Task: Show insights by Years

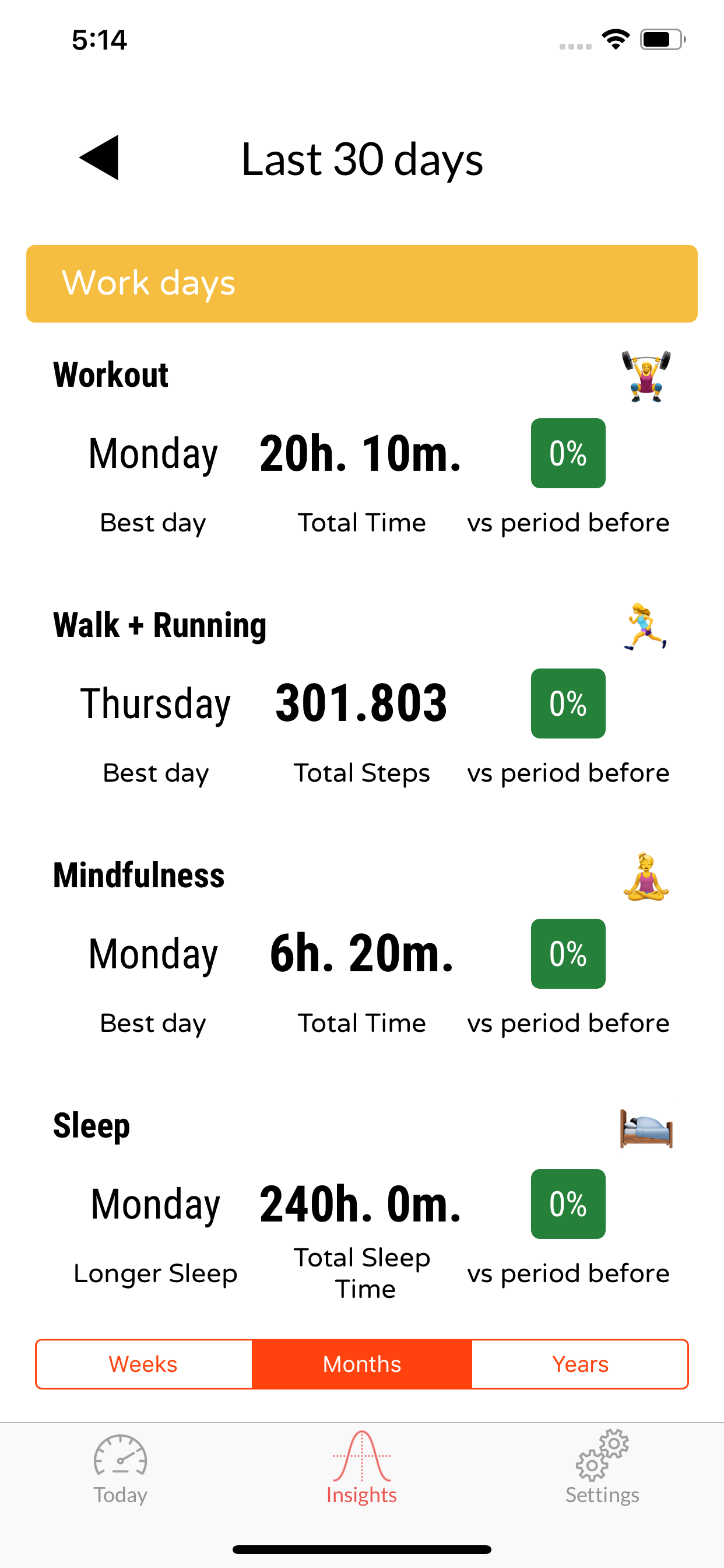Action: tap(580, 1364)
